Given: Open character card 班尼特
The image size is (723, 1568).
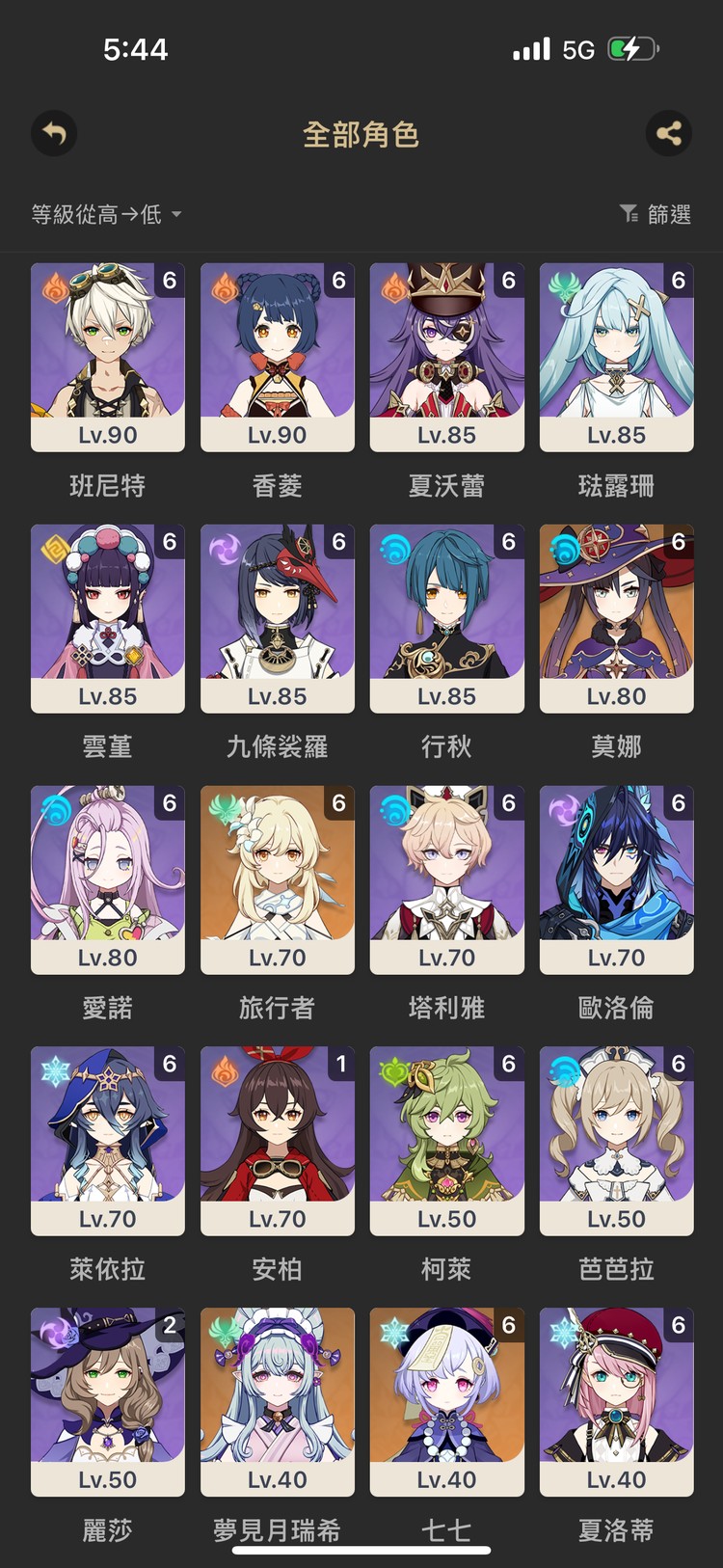Looking at the screenshot, I should click(108, 357).
